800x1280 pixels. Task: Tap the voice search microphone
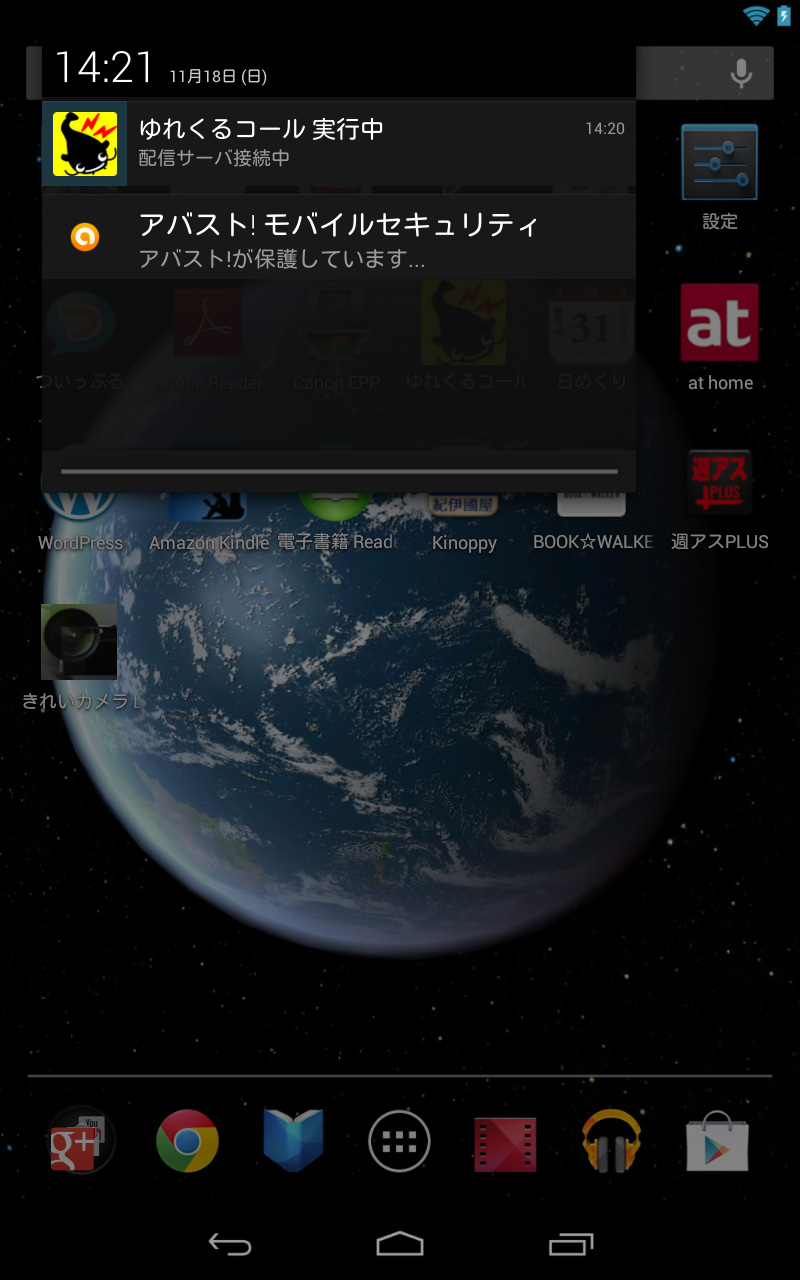pyautogui.click(x=741, y=73)
